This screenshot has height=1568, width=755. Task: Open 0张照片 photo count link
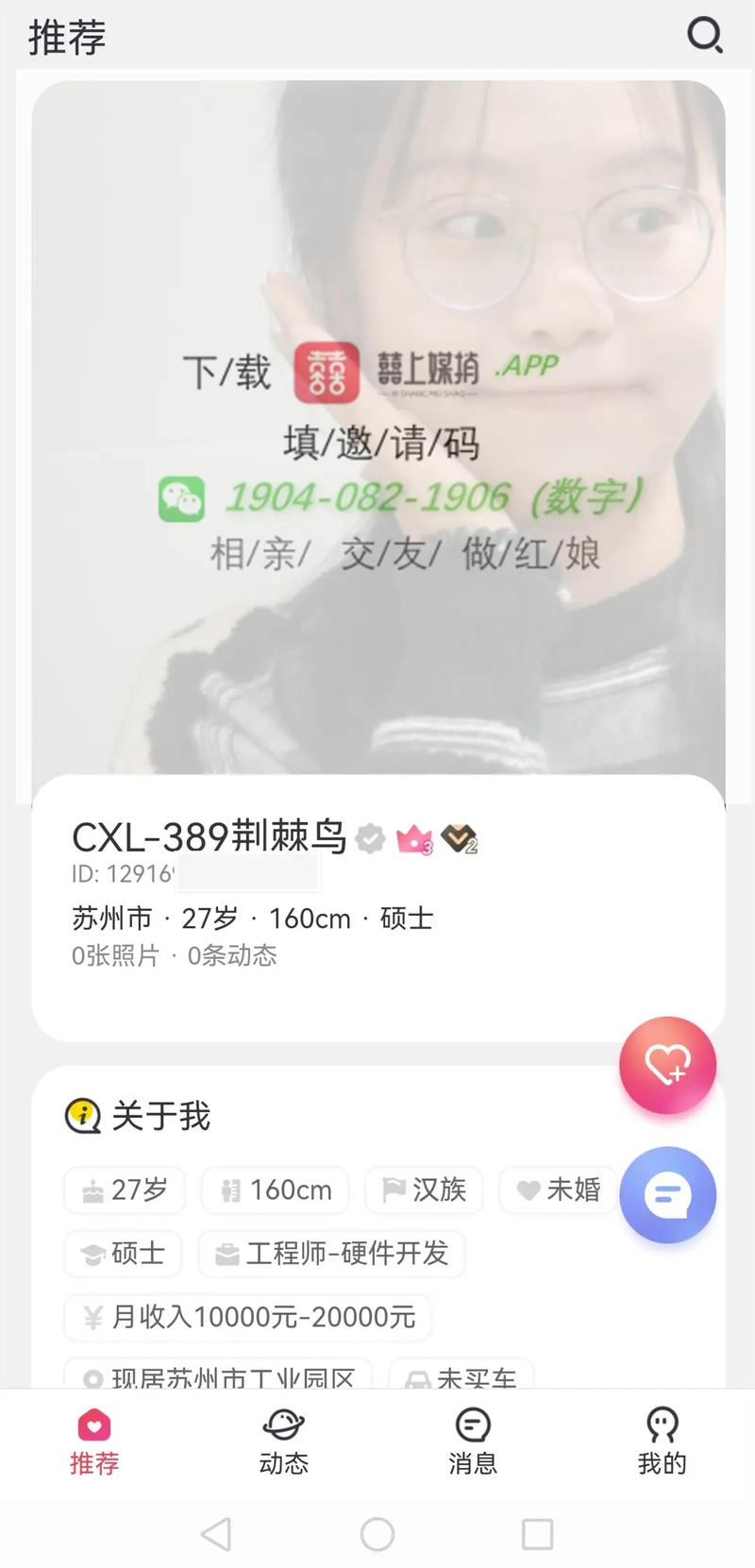pyautogui.click(x=115, y=956)
